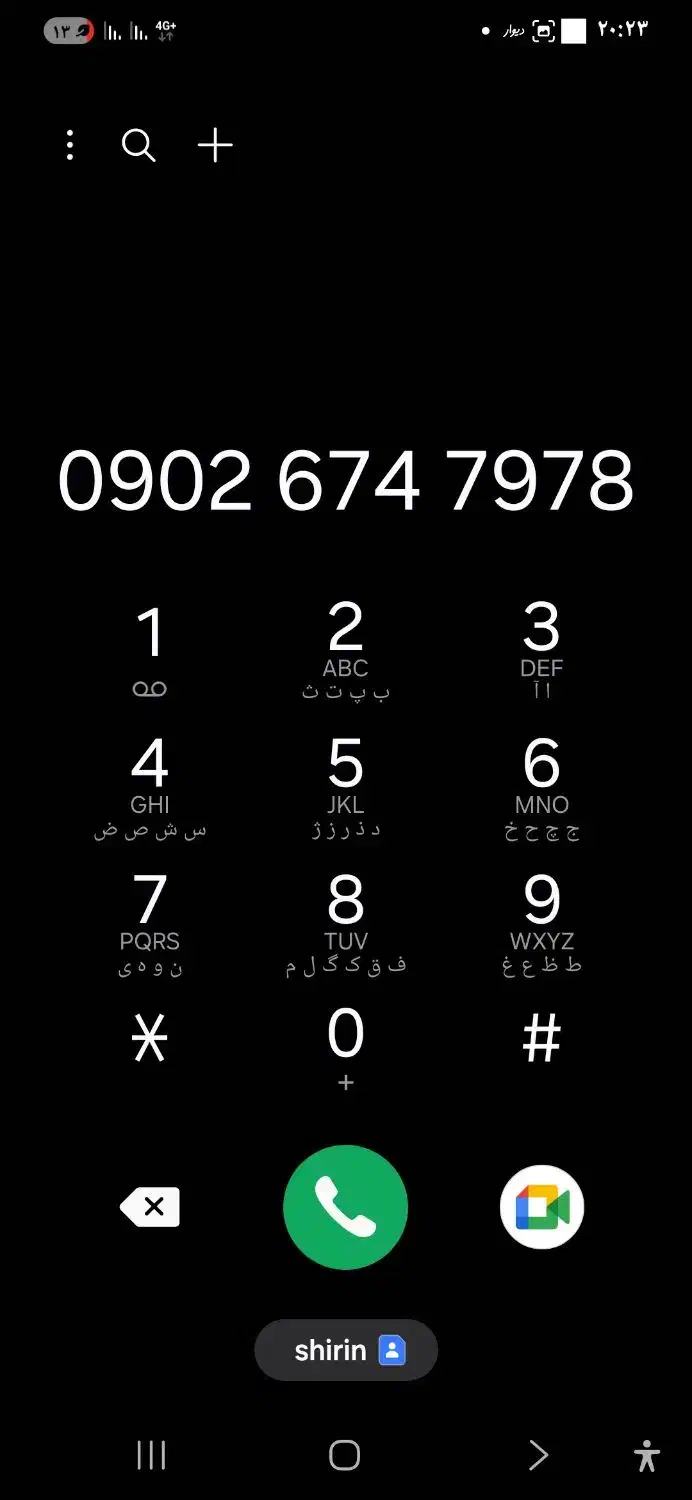
Task: Delete the last dialed digit
Action: click(x=151, y=1207)
